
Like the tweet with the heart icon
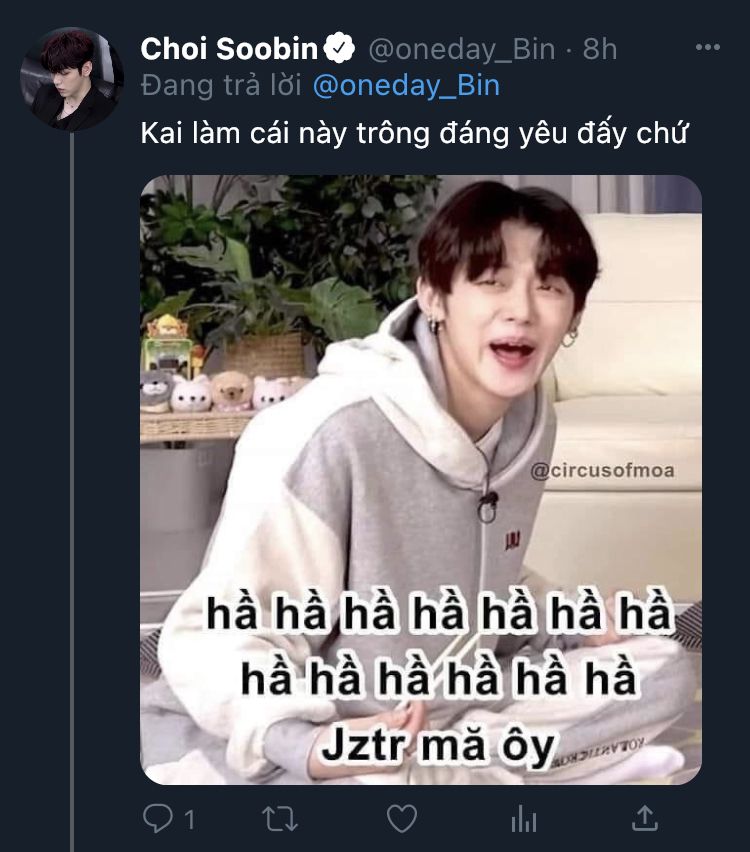tap(402, 818)
